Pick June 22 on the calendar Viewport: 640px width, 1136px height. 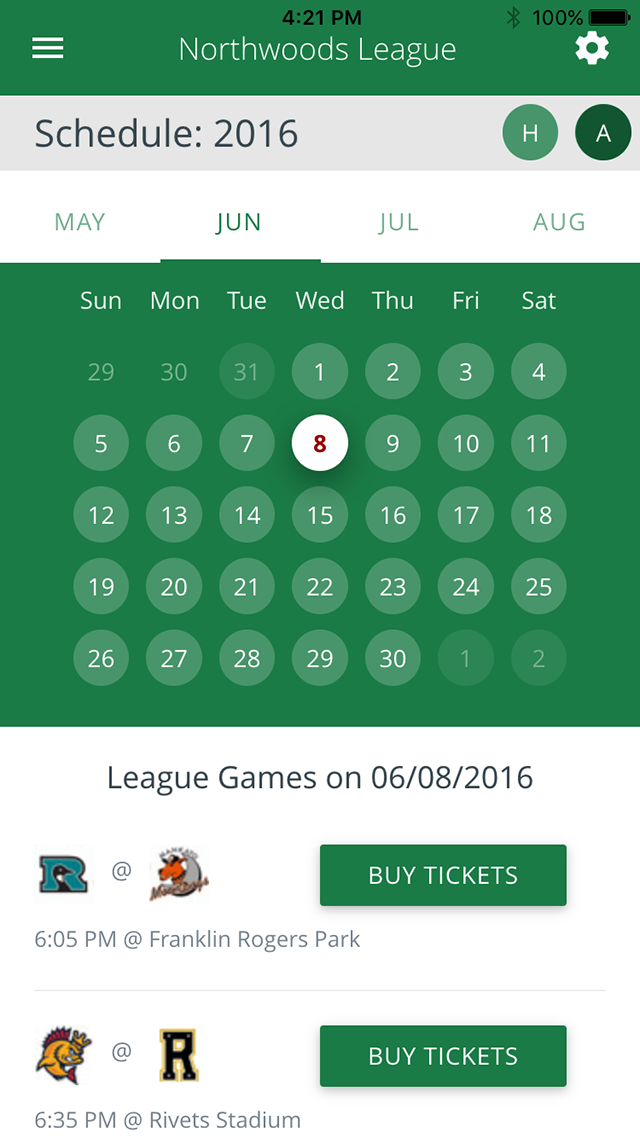pyautogui.click(x=320, y=587)
